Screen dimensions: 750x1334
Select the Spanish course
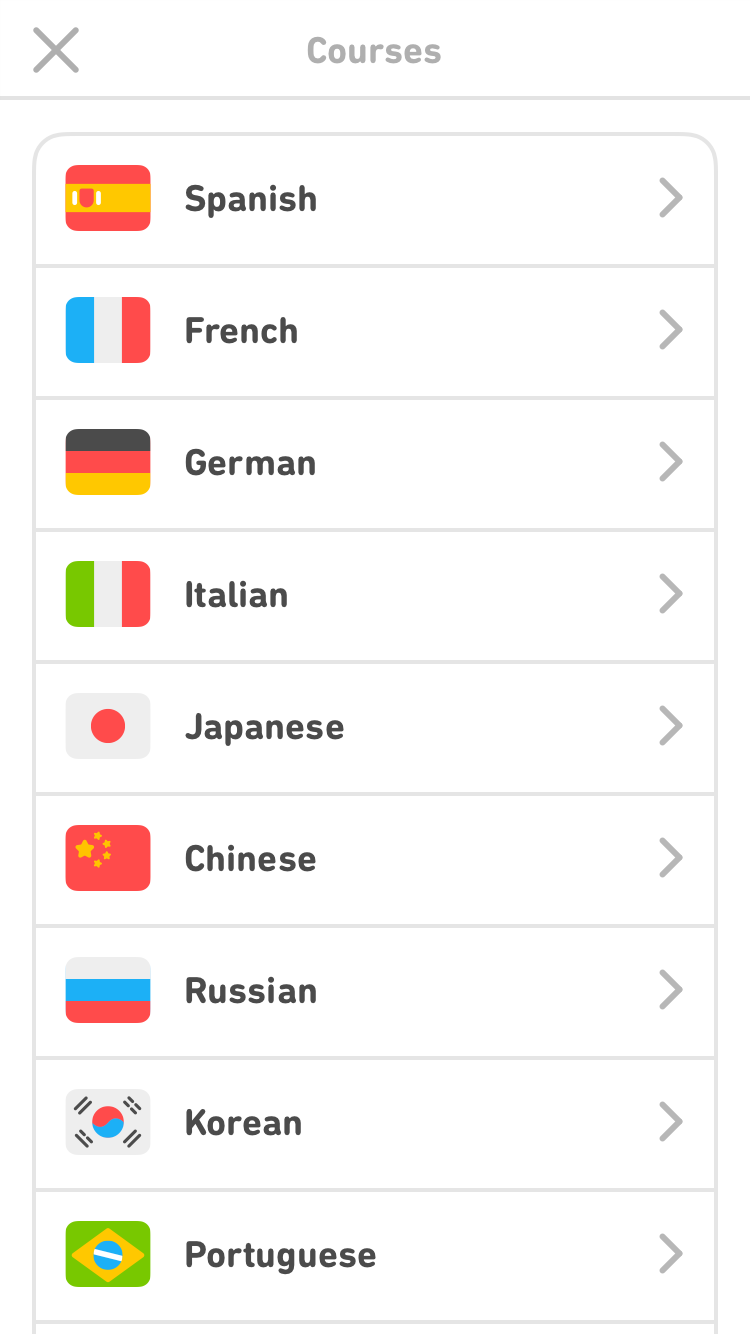pos(375,199)
